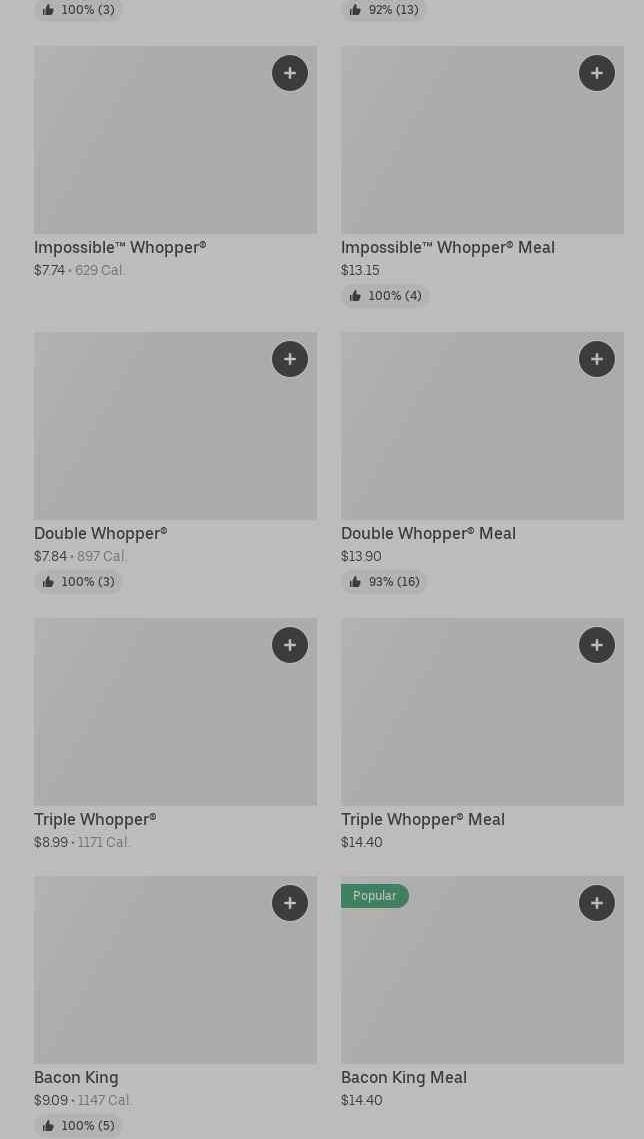The height and width of the screenshot is (1139, 644).
Task: Select the Bacon King product image
Action: pyautogui.click(x=150, y=980)
